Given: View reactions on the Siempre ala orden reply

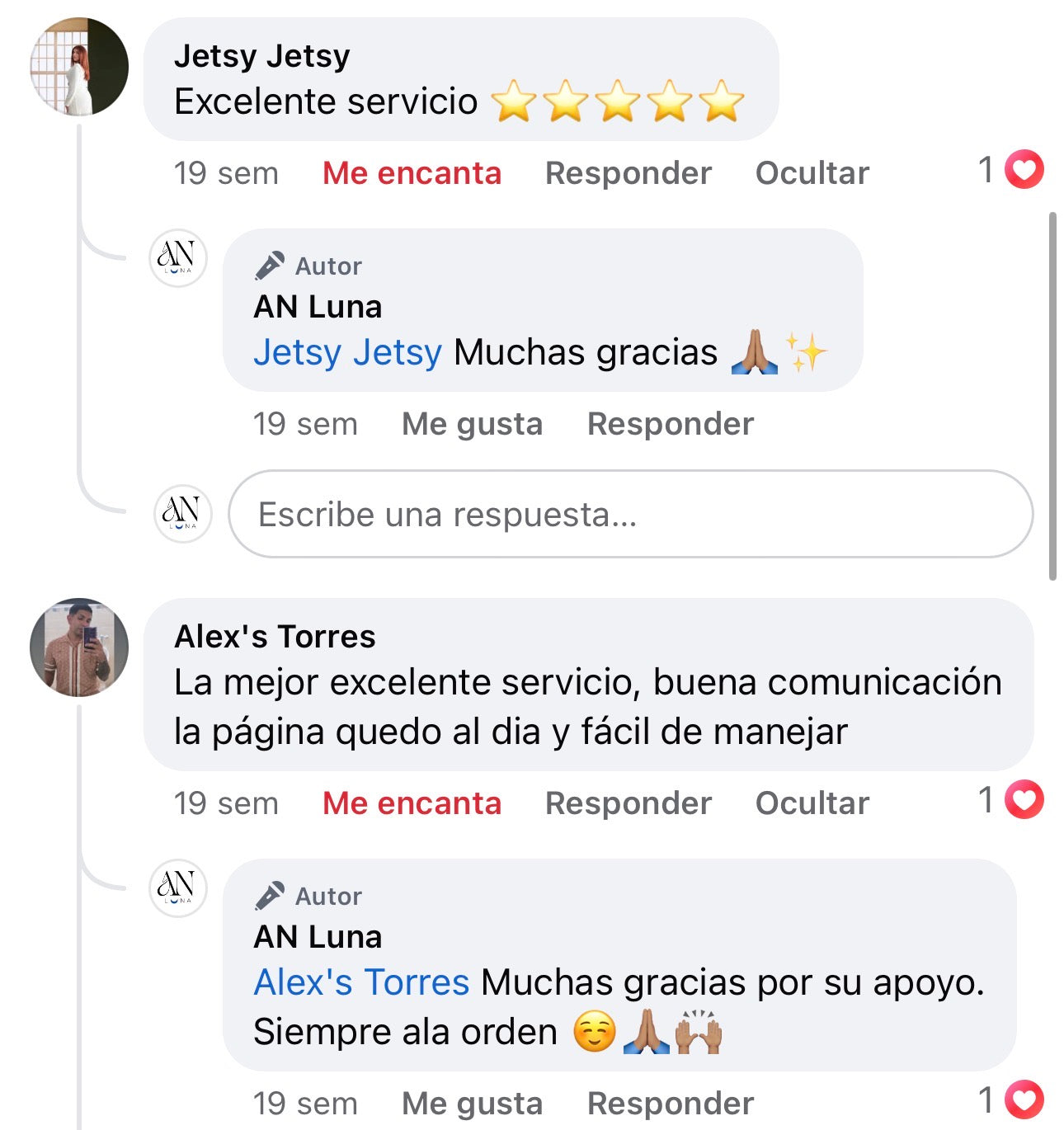Looking at the screenshot, I should [x=1012, y=1101].
